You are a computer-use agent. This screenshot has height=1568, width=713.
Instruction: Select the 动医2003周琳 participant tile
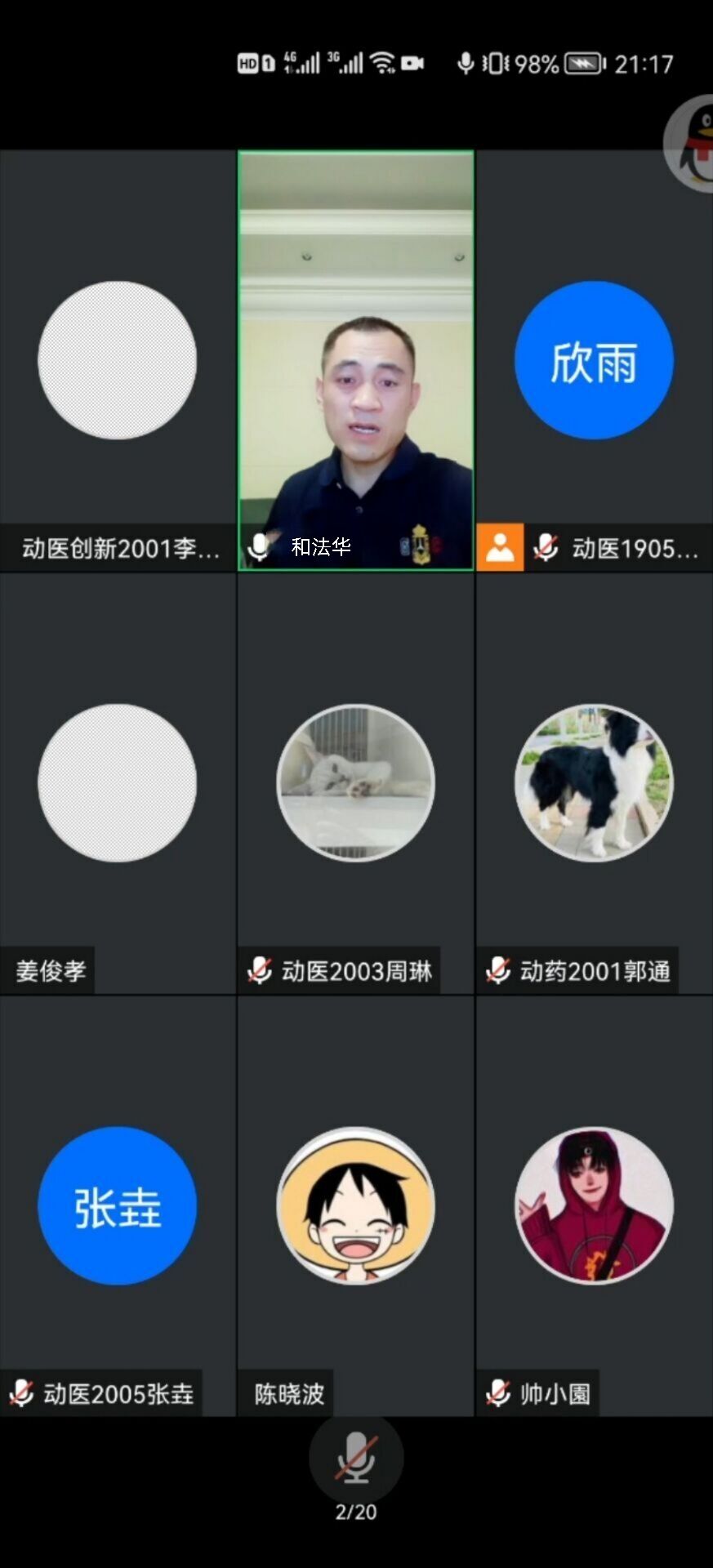[x=356, y=782]
